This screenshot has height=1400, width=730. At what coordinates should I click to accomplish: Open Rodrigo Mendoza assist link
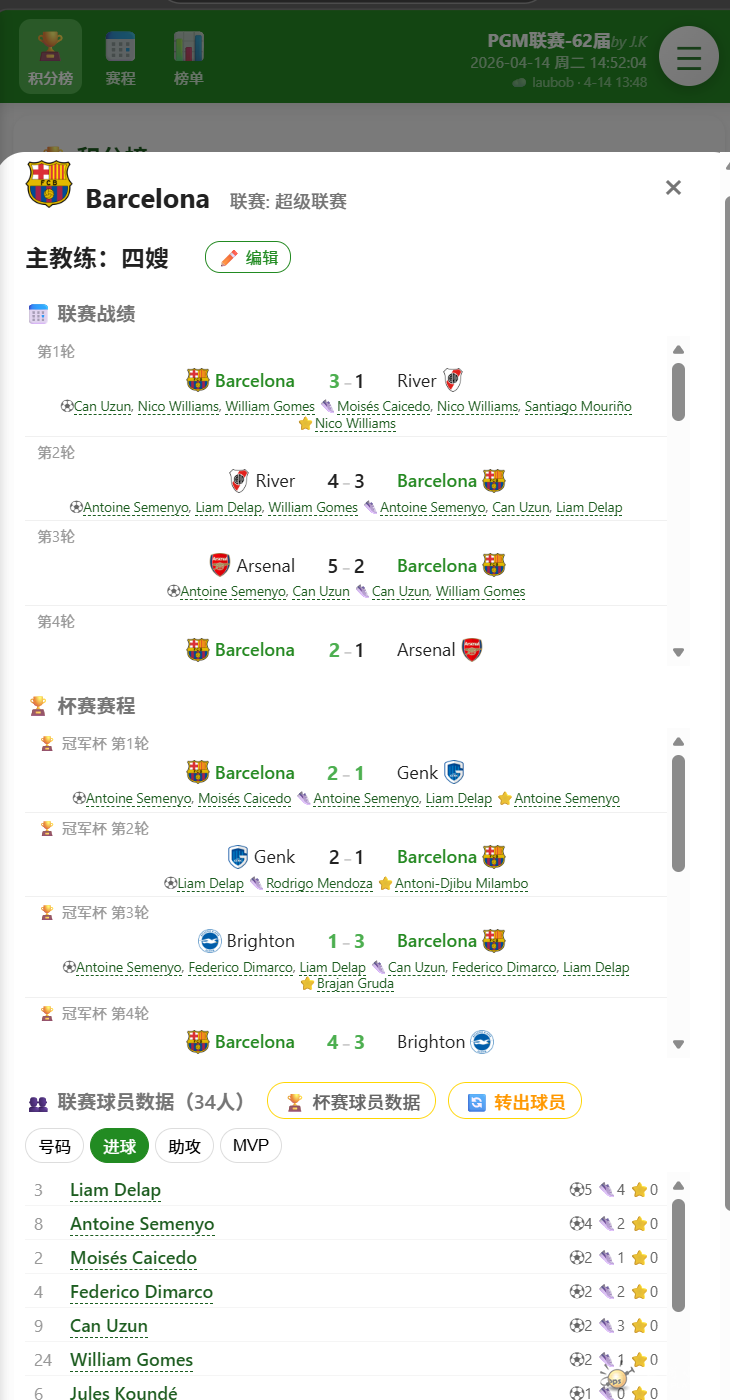(x=318, y=884)
